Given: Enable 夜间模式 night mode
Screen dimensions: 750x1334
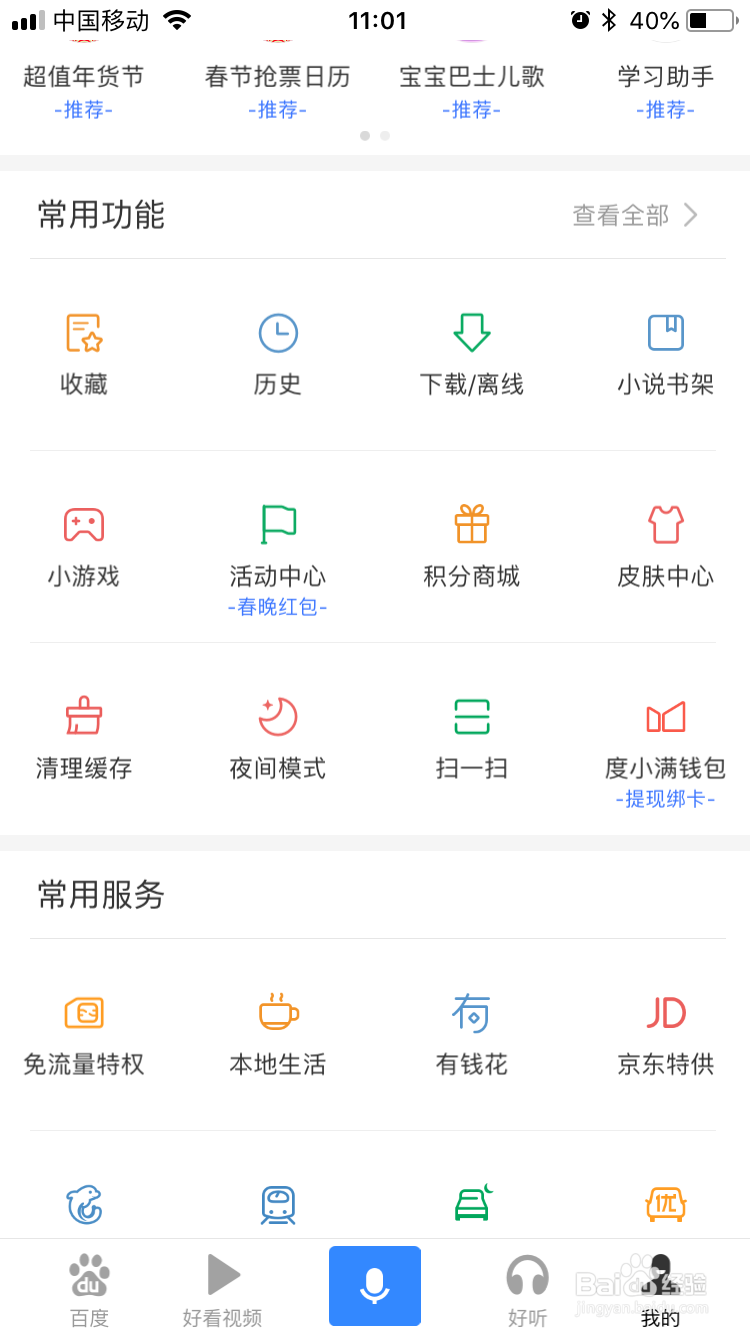Looking at the screenshot, I should [278, 732].
